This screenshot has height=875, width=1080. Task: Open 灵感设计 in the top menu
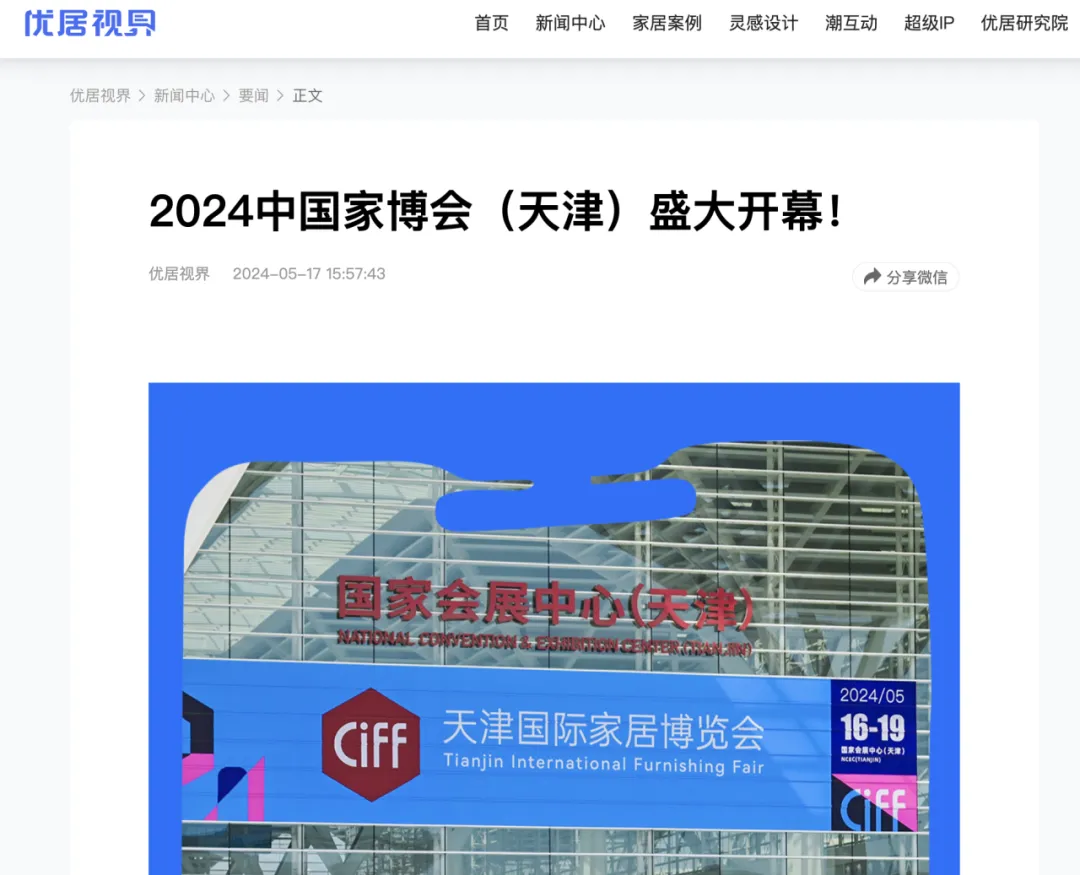point(763,23)
